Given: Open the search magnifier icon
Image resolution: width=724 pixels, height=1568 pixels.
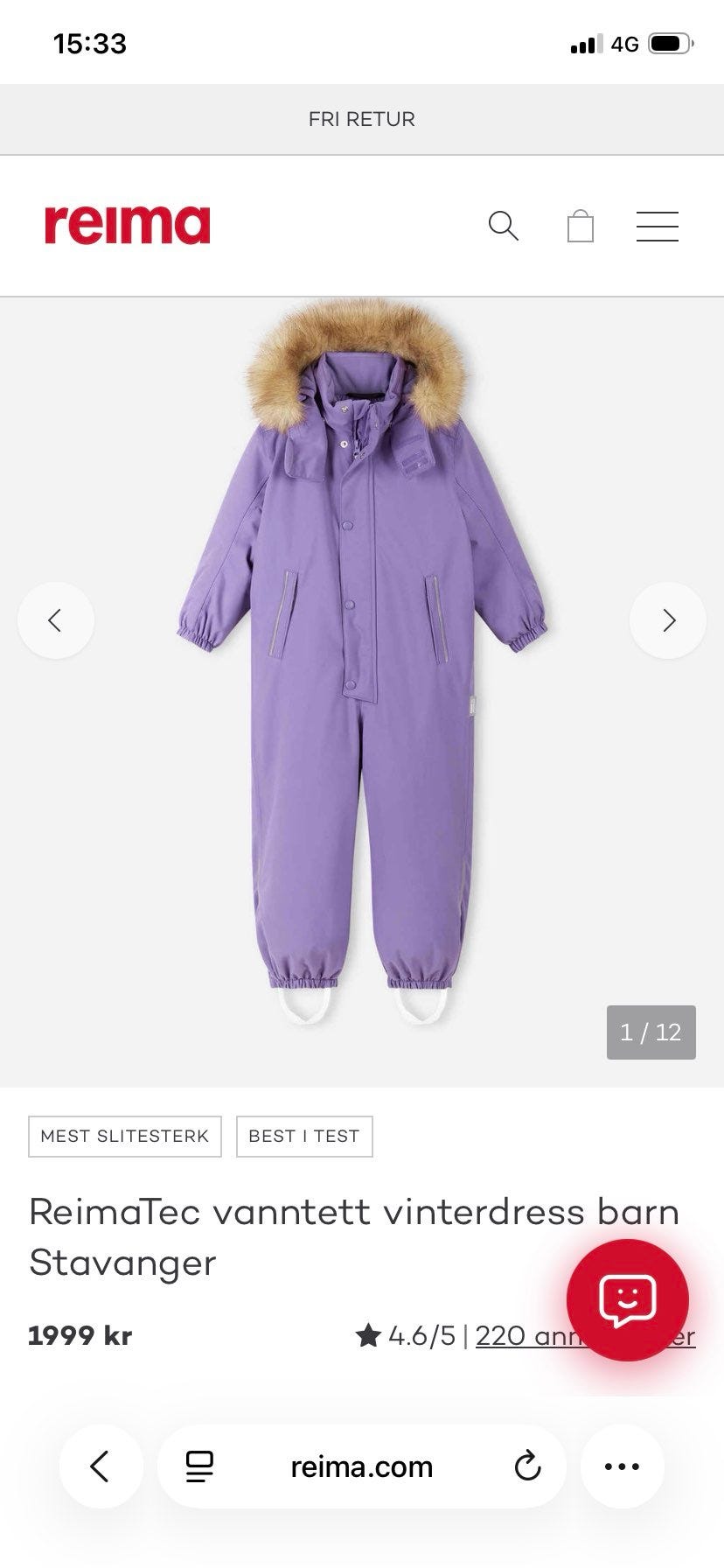Looking at the screenshot, I should (x=504, y=226).
